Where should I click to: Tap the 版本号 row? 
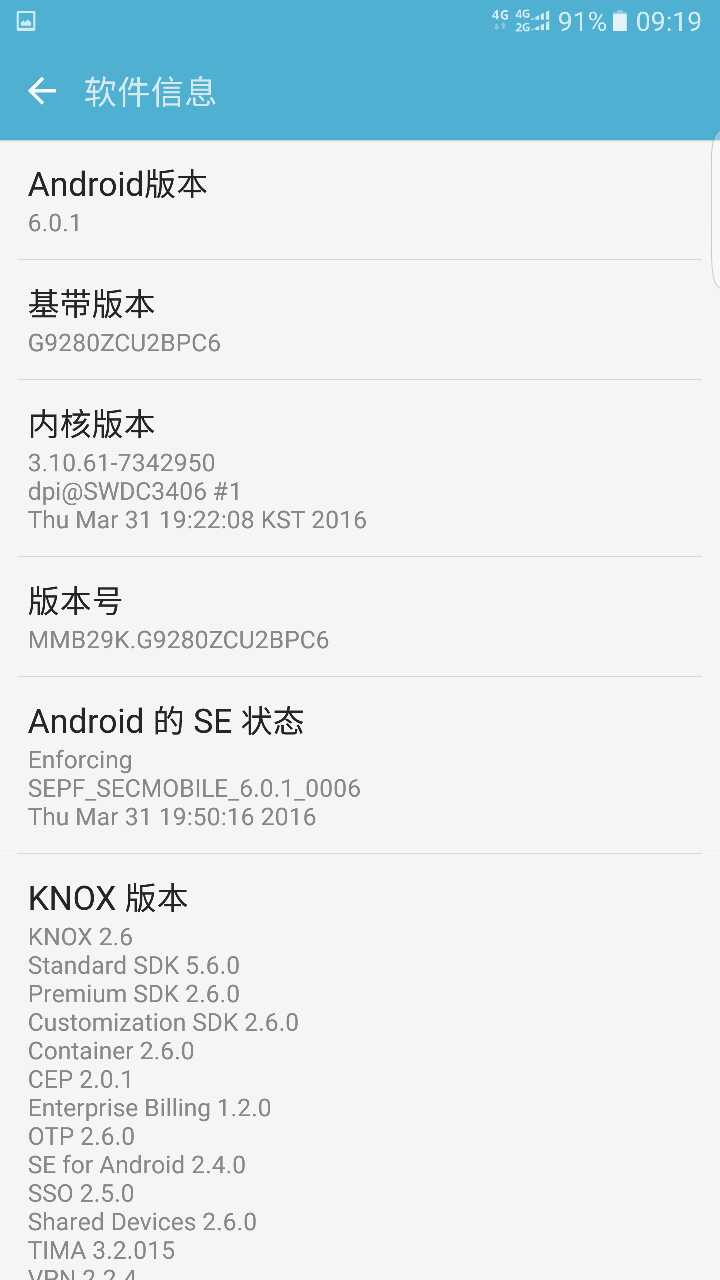pyautogui.click(x=360, y=617)
